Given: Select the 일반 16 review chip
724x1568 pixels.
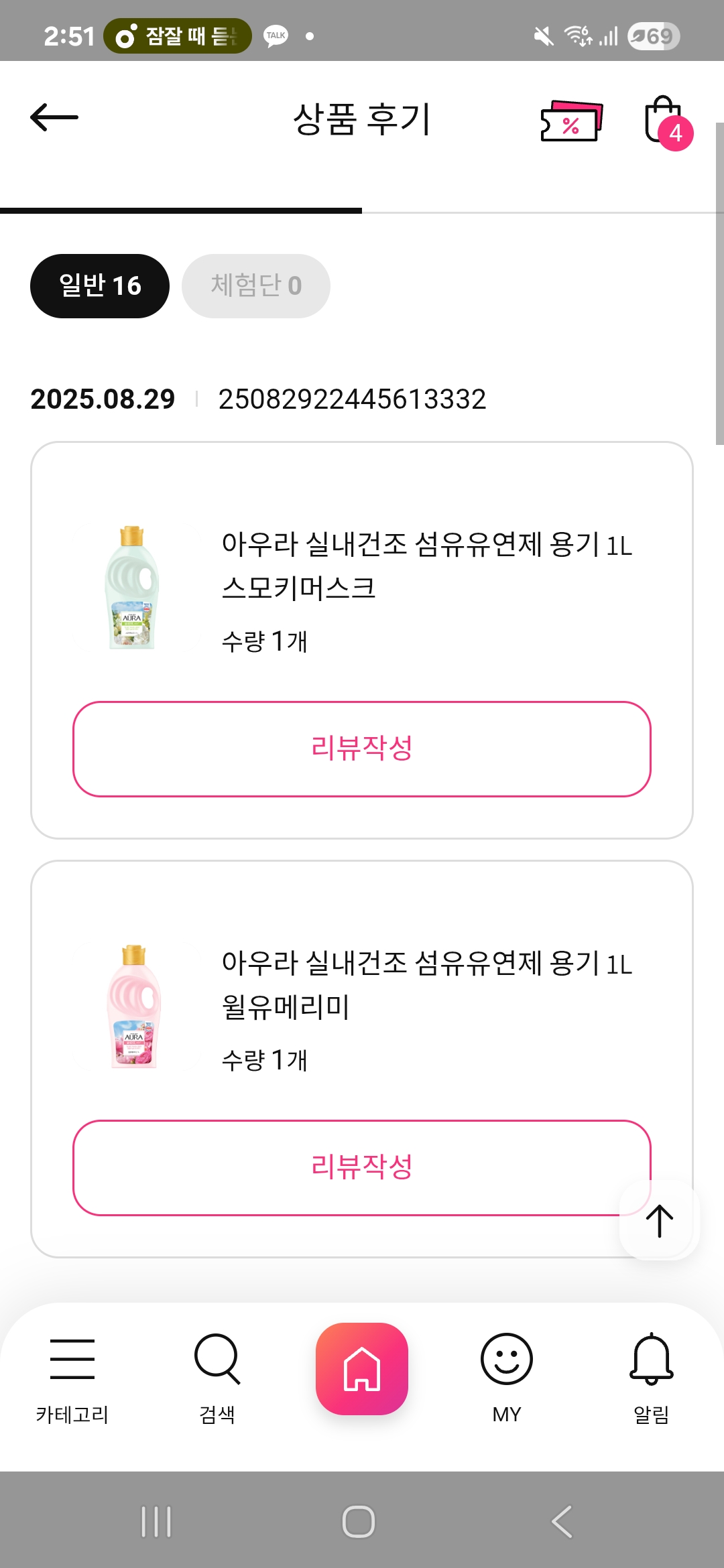Looking at the screenshot, I should click(x=100, y=286).
